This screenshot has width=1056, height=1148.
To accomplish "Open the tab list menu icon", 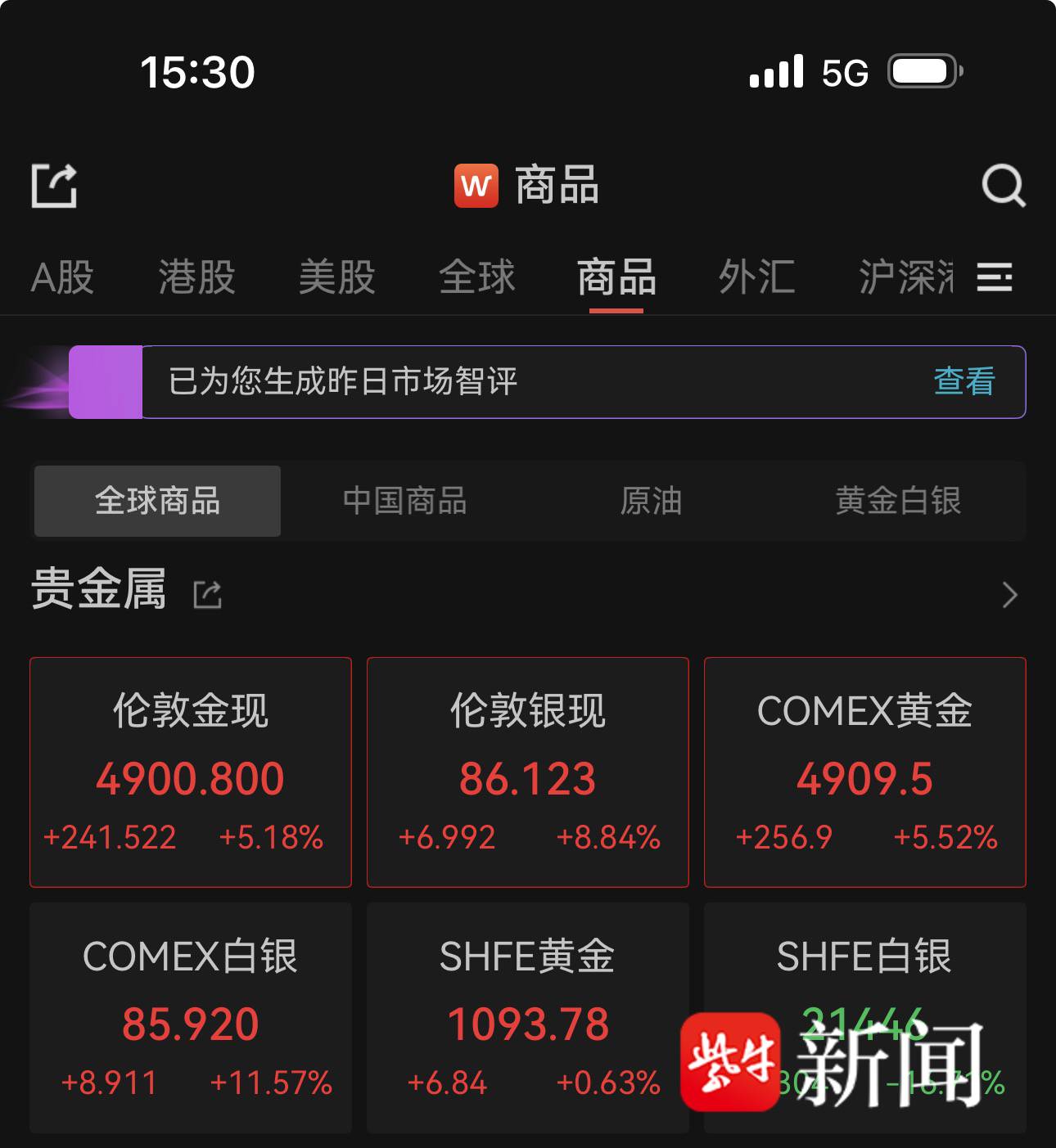I will 995,277.
